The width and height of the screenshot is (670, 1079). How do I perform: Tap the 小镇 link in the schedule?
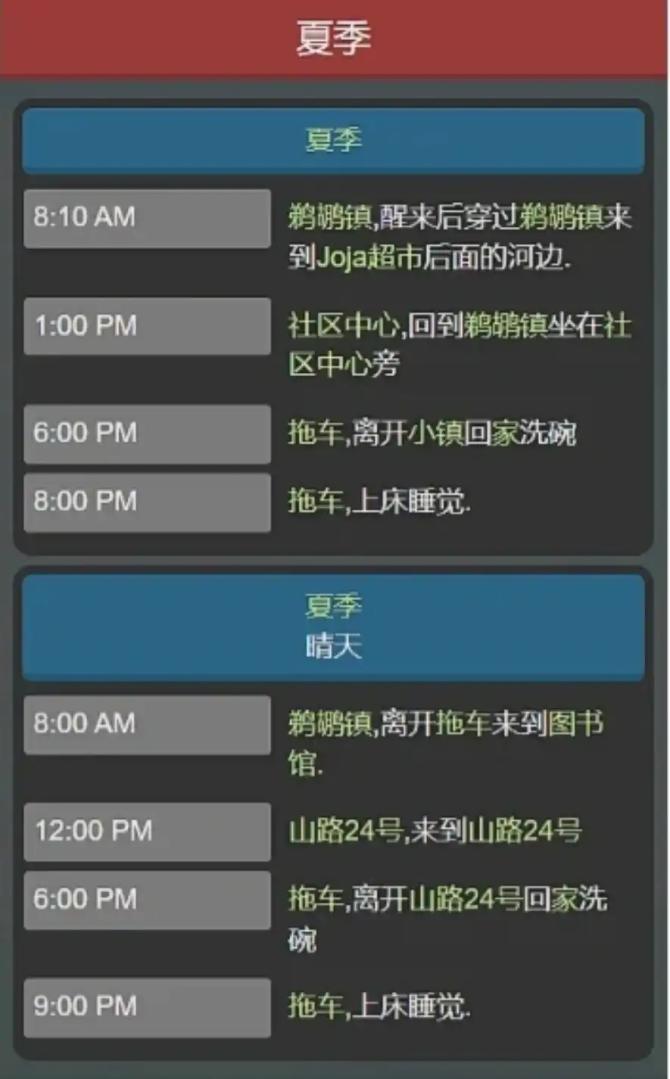click(x=431, y=434)
